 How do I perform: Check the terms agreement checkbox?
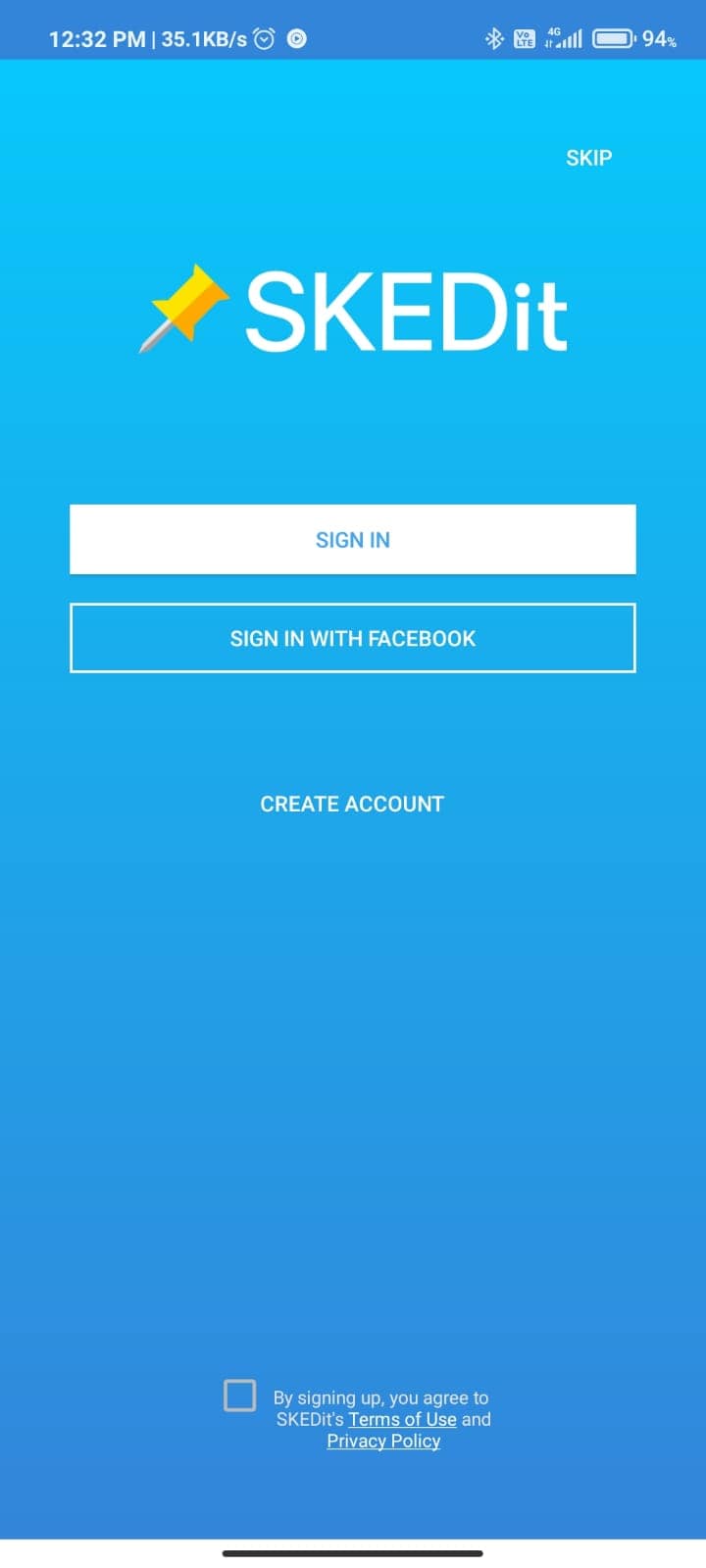[x=240, y=1396]
